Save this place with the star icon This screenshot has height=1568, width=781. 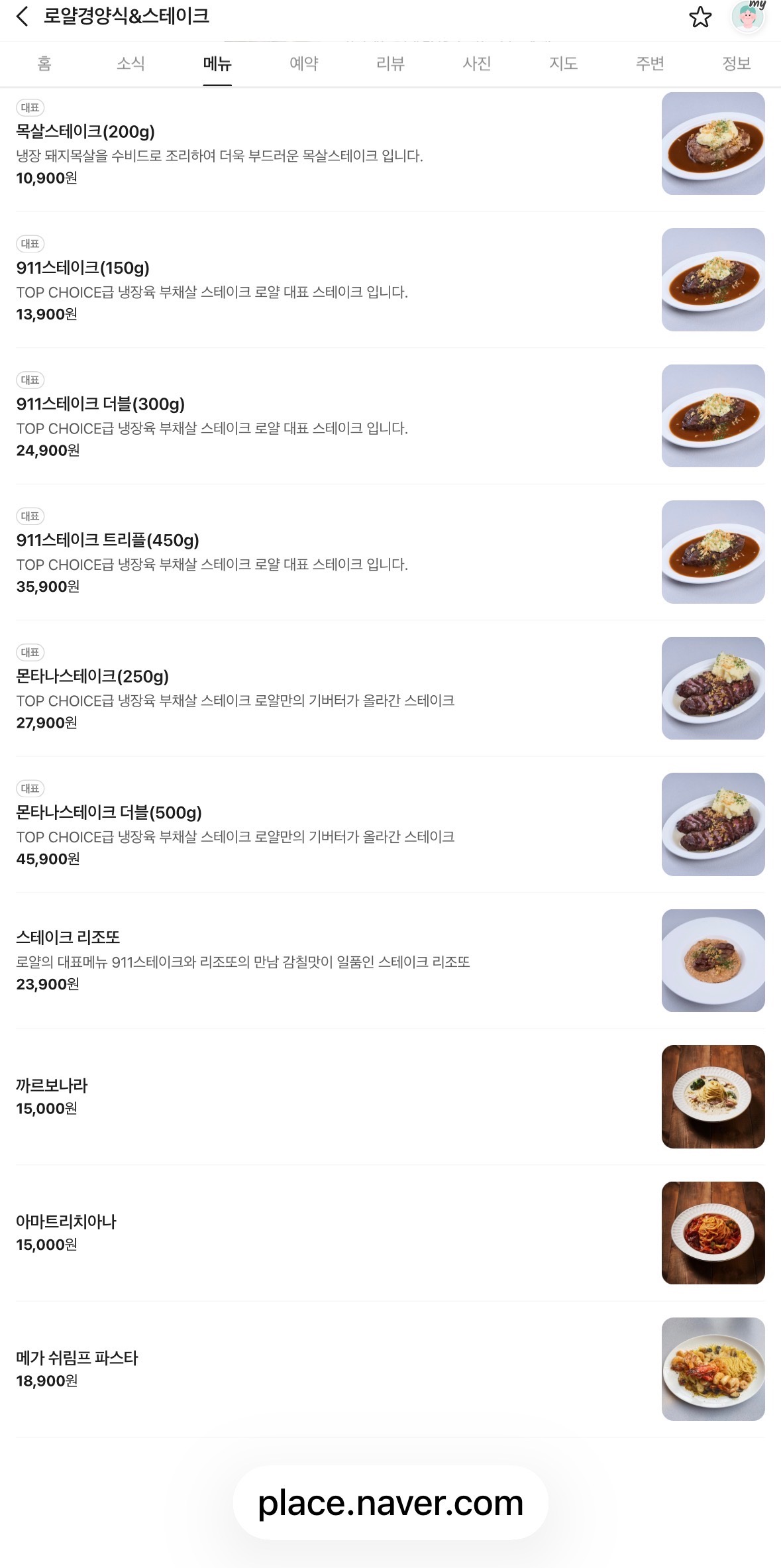pyautogui.click(x=700, y=17)
